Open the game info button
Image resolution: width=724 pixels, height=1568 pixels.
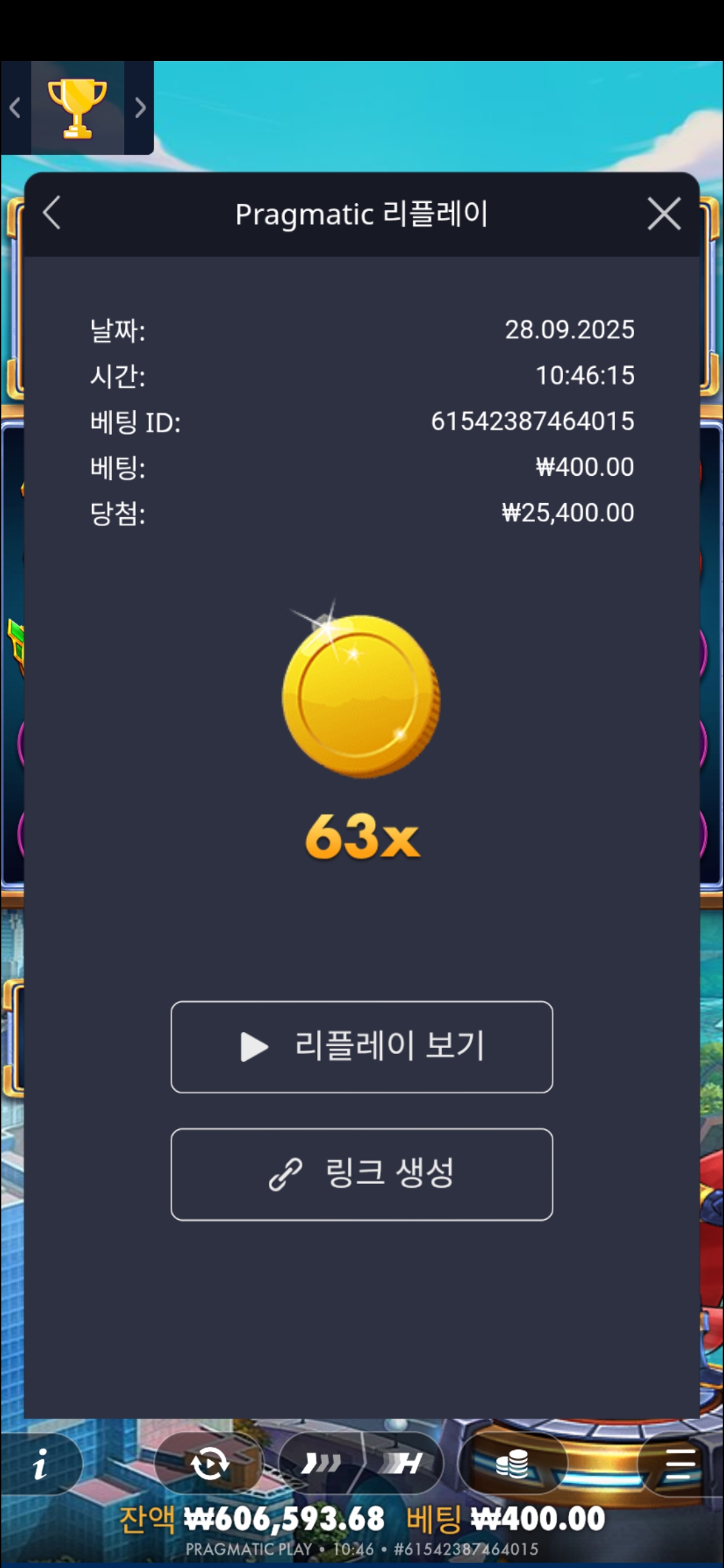(x=40, y=1463)
